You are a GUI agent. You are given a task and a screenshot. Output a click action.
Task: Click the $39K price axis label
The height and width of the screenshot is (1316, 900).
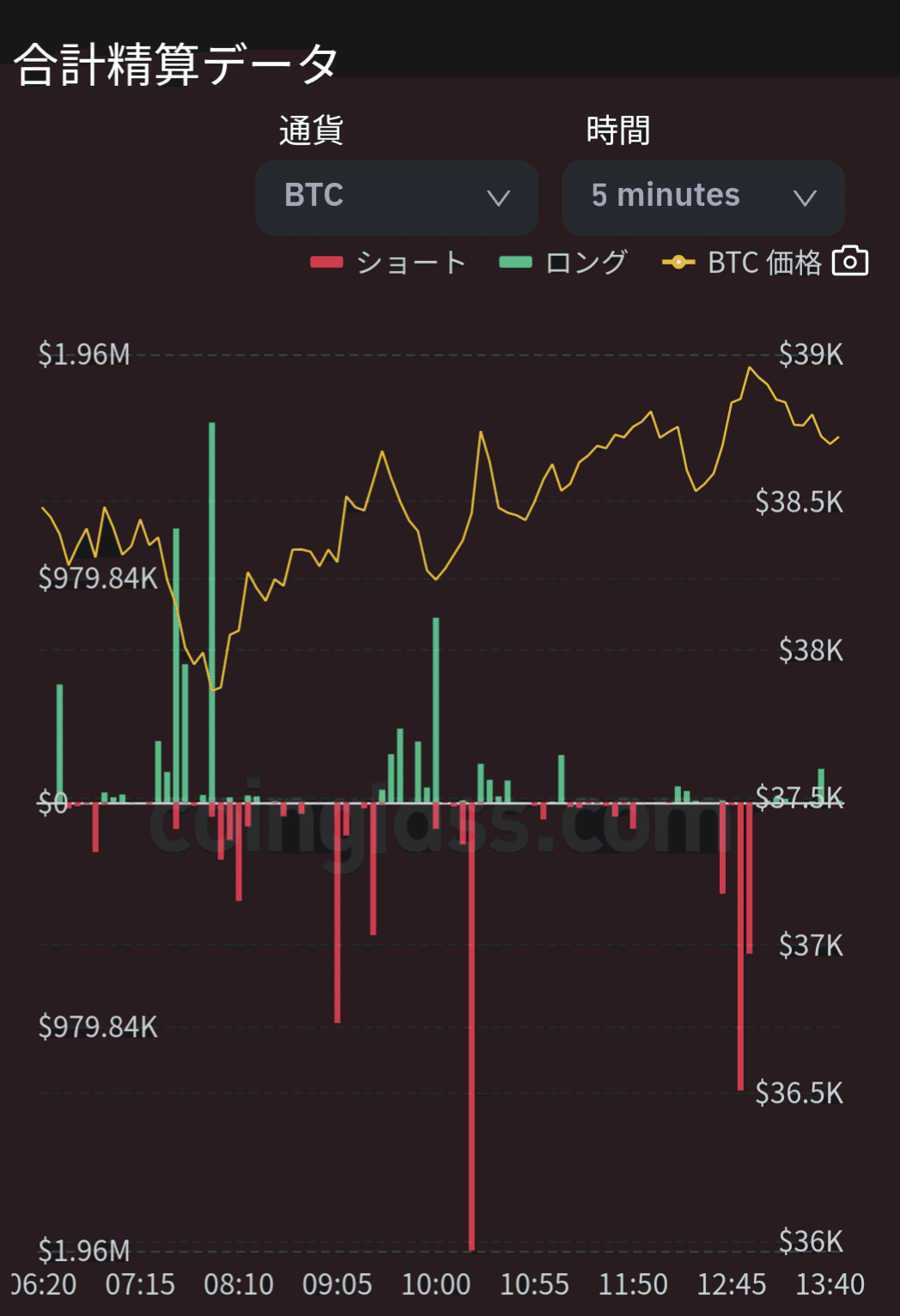[x=810, y=354]
